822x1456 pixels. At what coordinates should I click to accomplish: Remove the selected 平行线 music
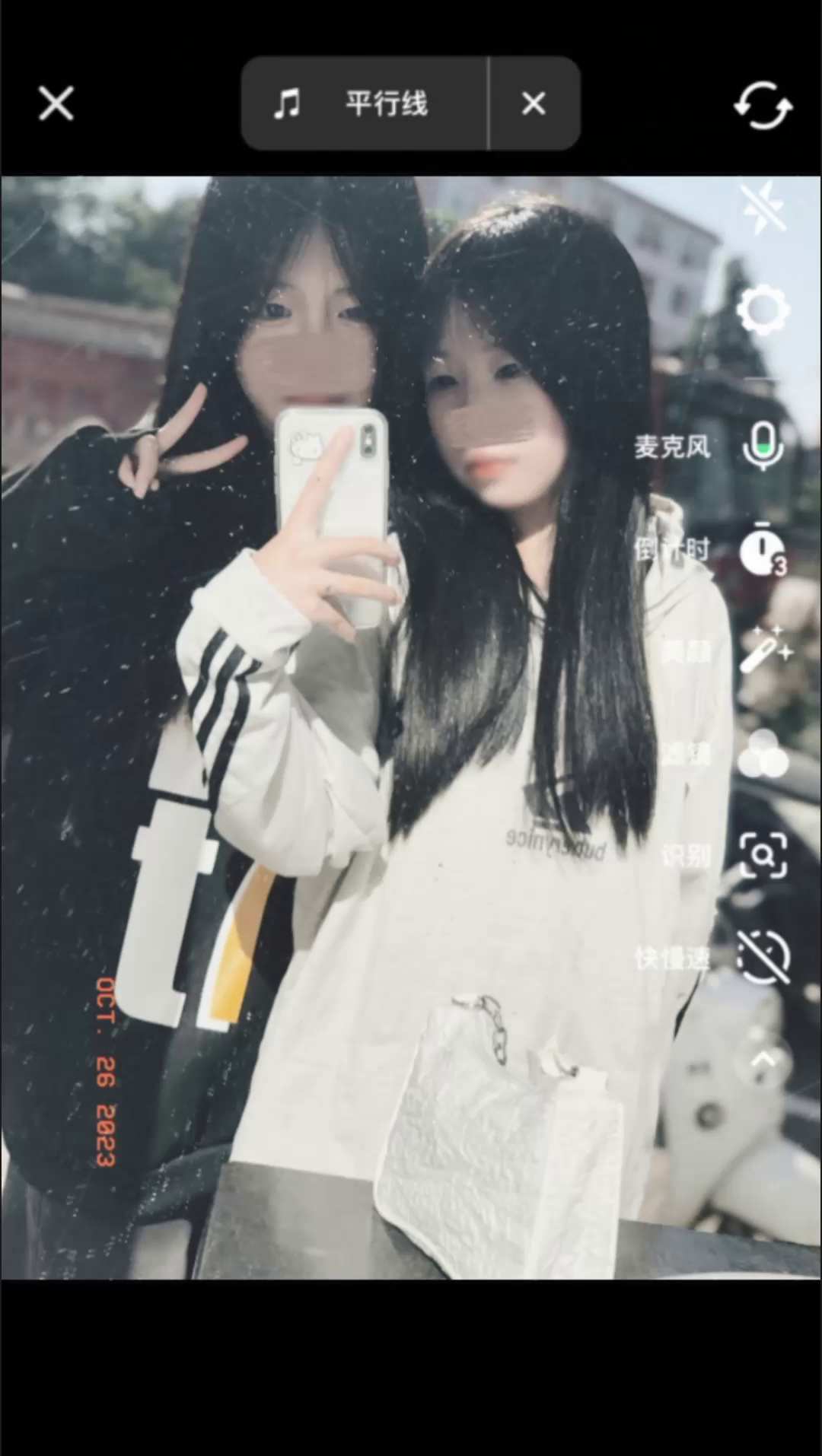click(534, 103)
